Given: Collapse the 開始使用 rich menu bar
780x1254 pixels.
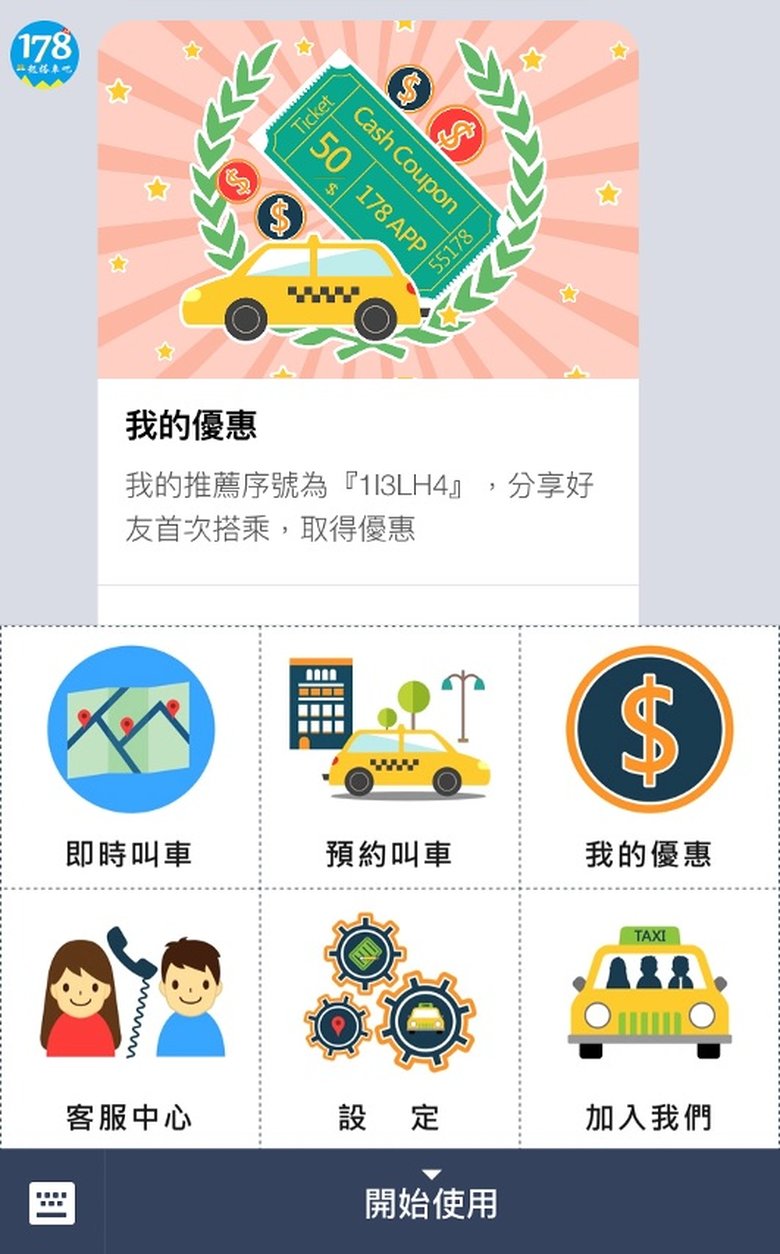Looking at the screenshot, I should pyautogui.click(x=431, y=1200).
